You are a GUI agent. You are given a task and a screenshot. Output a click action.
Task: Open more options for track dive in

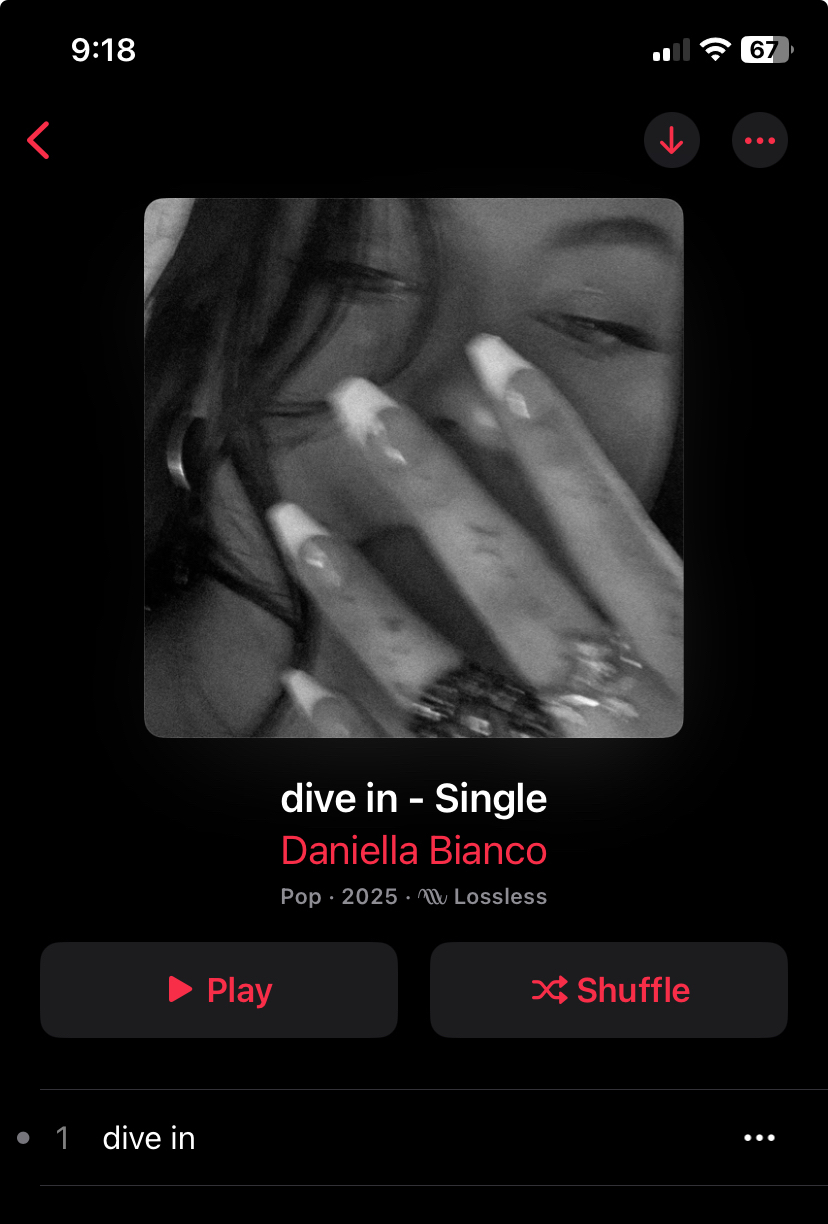click(x=759, y=1138)
